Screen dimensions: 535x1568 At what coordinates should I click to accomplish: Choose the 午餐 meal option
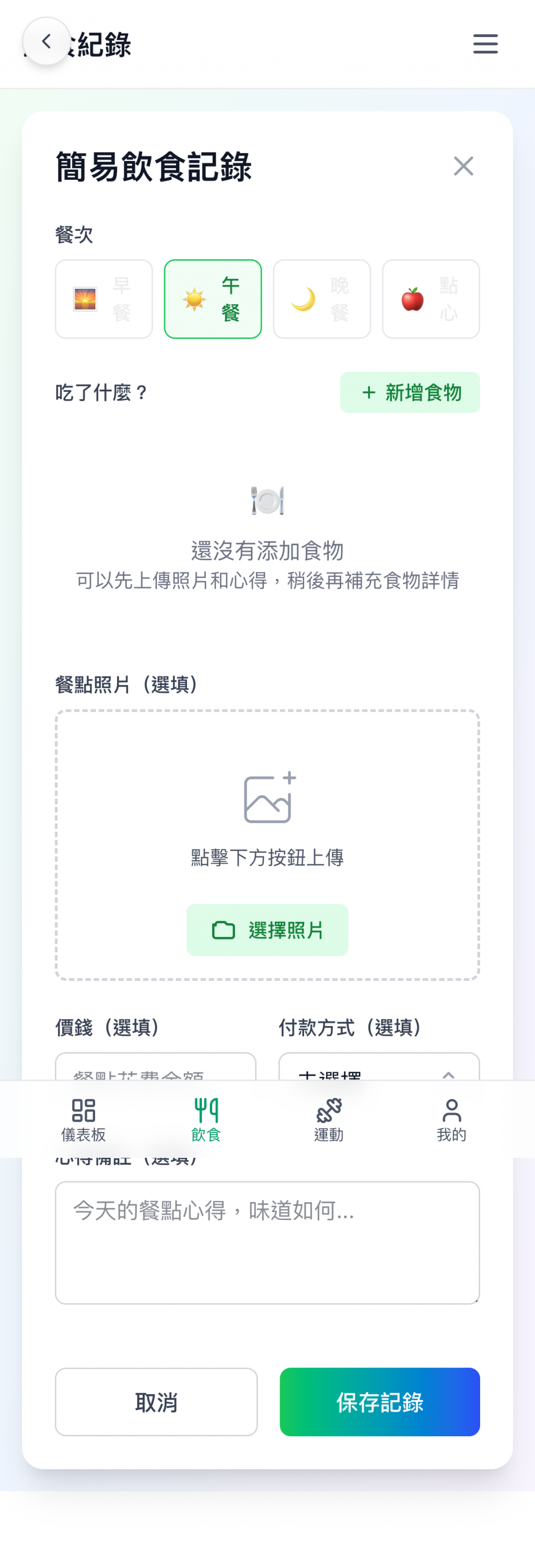213,299
